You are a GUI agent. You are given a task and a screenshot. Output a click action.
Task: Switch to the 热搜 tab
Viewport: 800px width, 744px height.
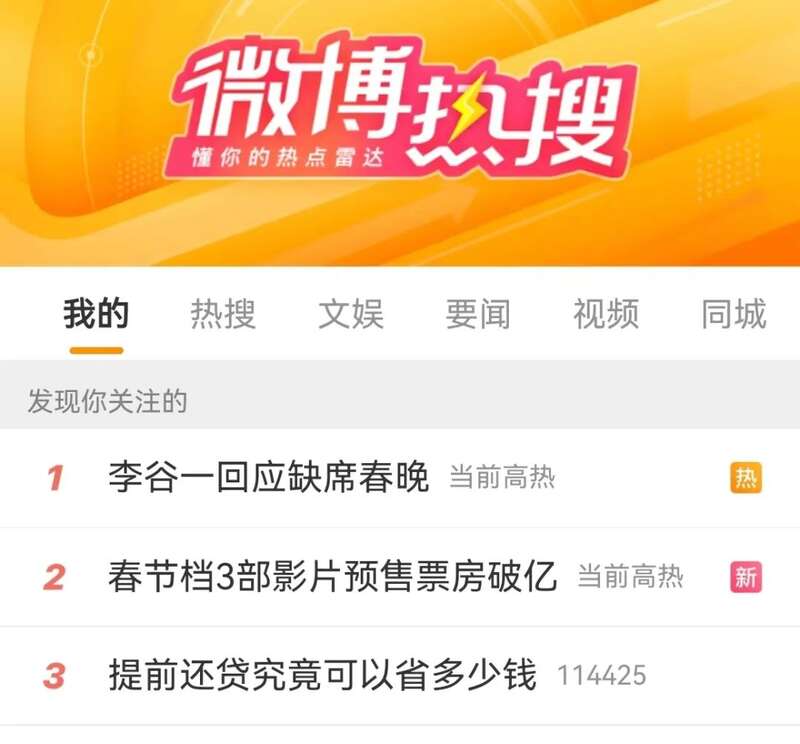(223, 314)
